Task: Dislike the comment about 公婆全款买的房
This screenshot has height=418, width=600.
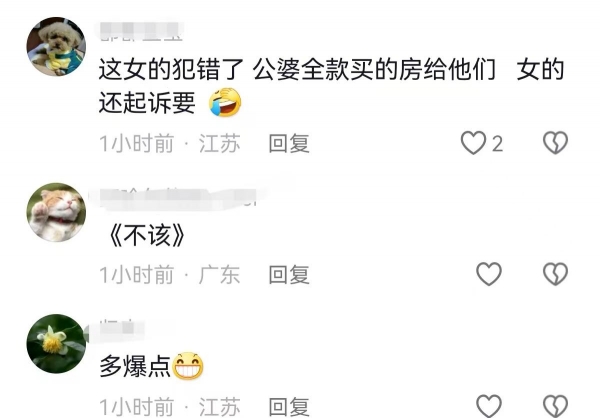Action: coord(555,143)
